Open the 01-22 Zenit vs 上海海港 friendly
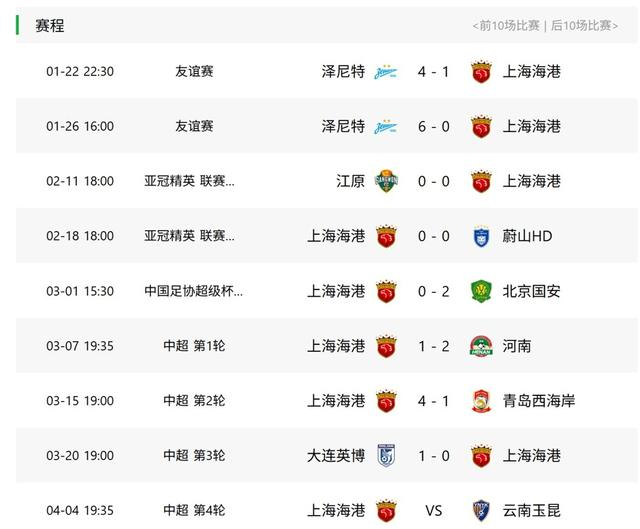This screenshot has width=640, height=529. (433, 71)
